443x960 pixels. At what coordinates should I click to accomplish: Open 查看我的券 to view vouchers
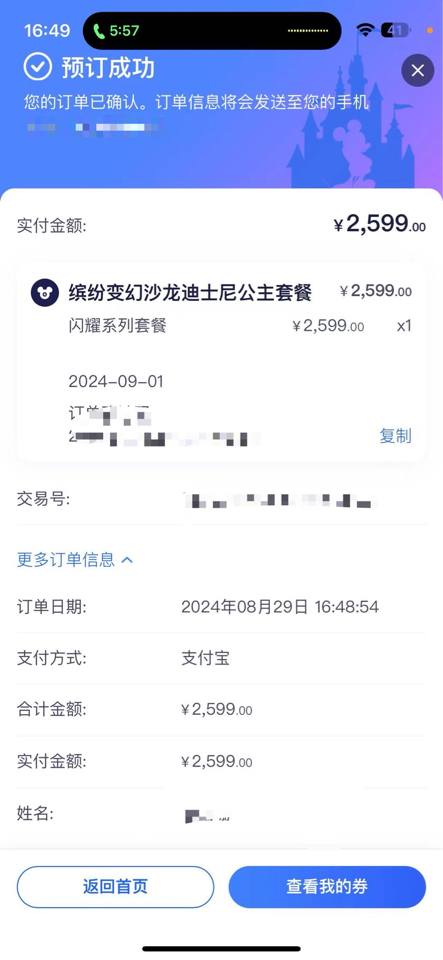pyautogui.click(x=327, y=887)
